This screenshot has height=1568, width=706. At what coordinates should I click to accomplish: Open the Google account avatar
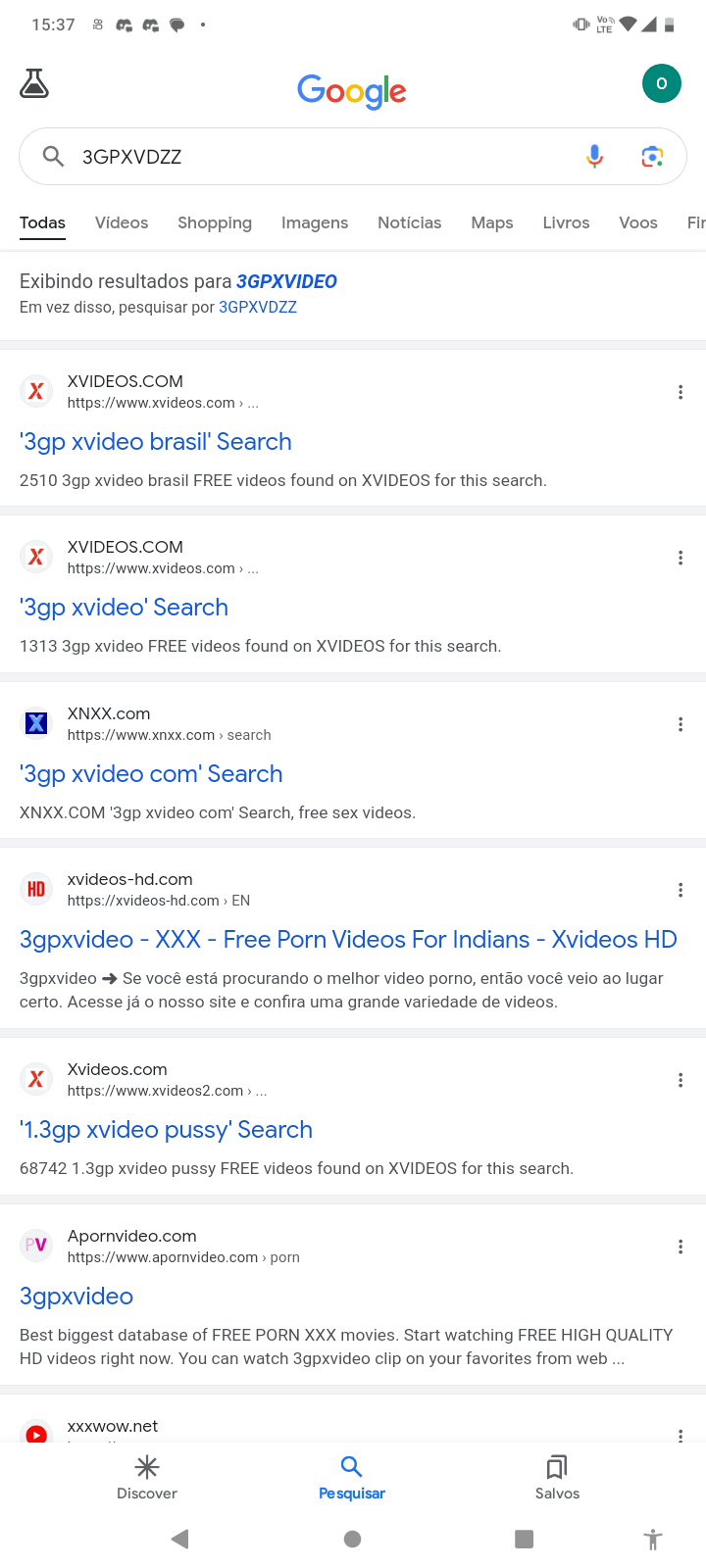tap(661, 83)
